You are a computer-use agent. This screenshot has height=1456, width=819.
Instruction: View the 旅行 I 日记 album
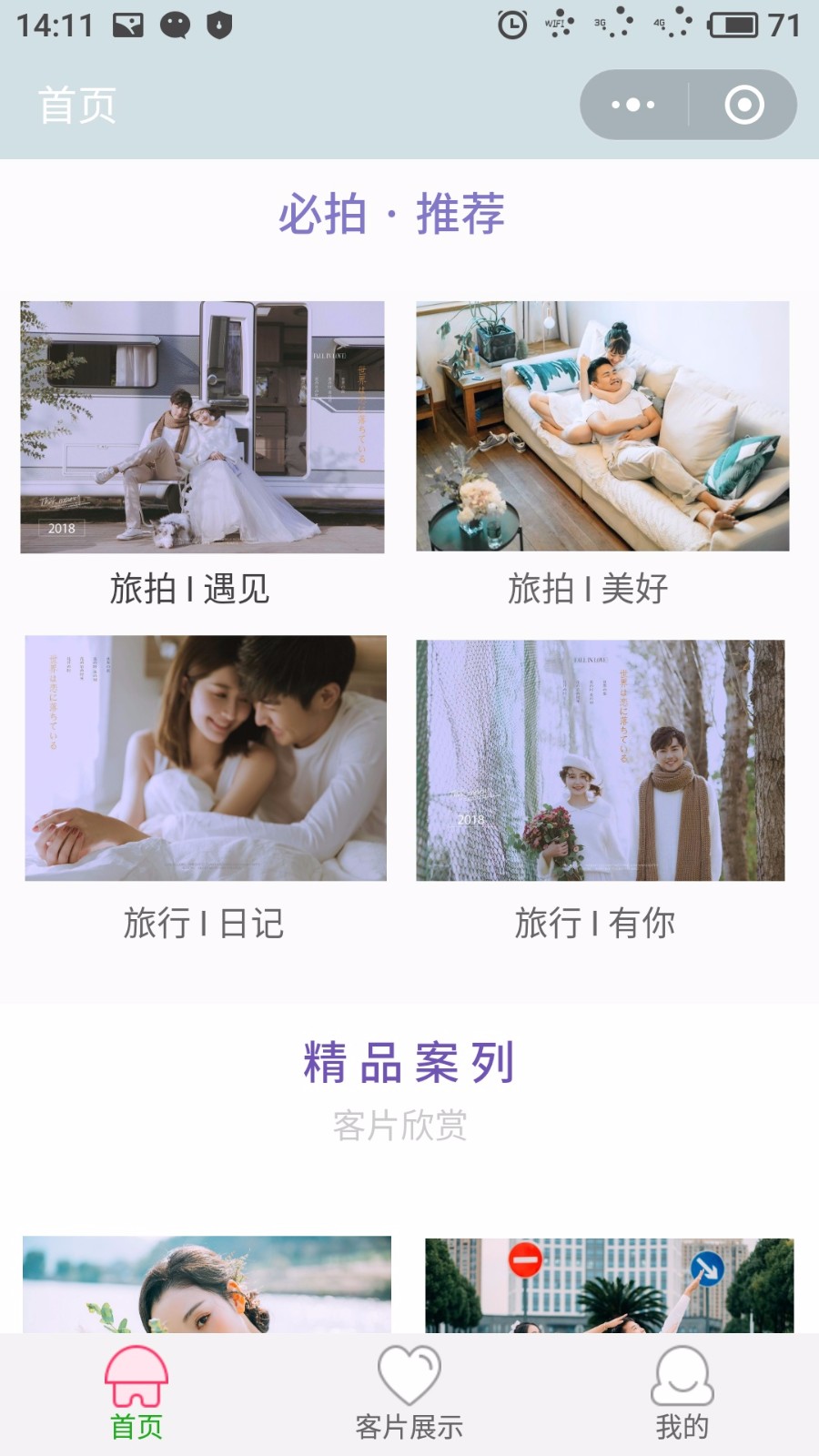point(206,758)
